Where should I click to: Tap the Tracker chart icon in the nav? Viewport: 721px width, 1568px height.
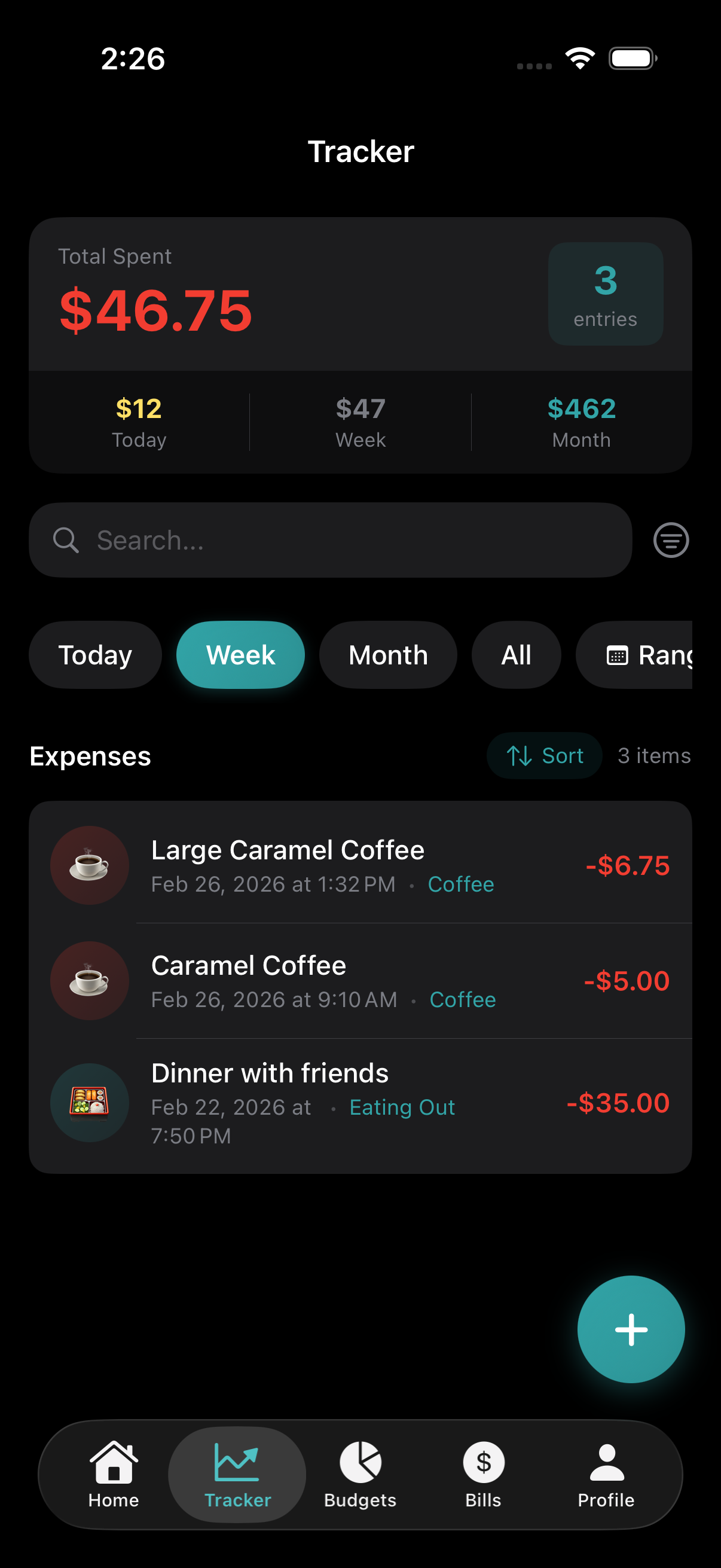237,1461
